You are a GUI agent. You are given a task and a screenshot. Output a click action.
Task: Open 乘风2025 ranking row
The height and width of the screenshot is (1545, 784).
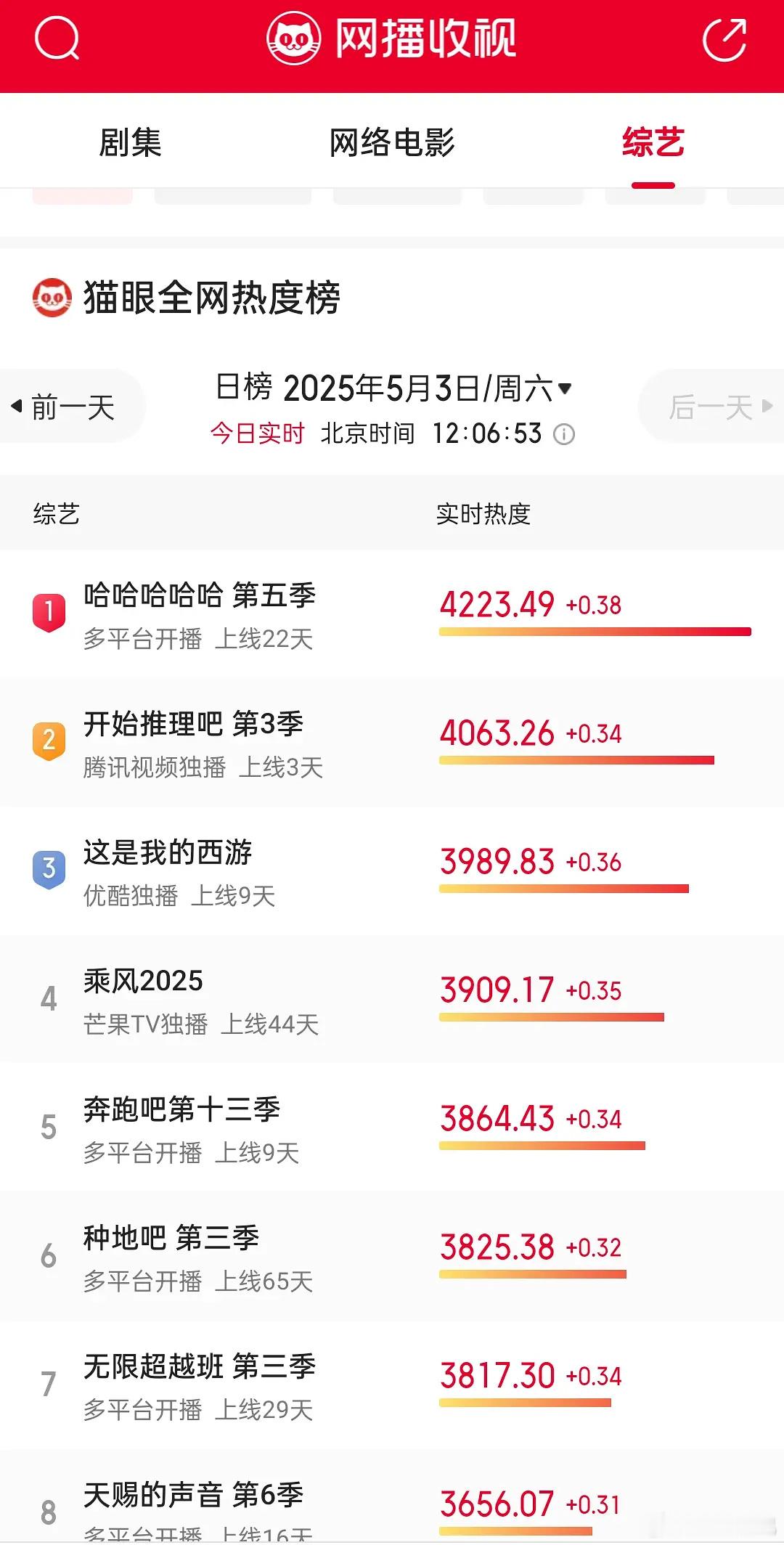[x=144, y=981]
